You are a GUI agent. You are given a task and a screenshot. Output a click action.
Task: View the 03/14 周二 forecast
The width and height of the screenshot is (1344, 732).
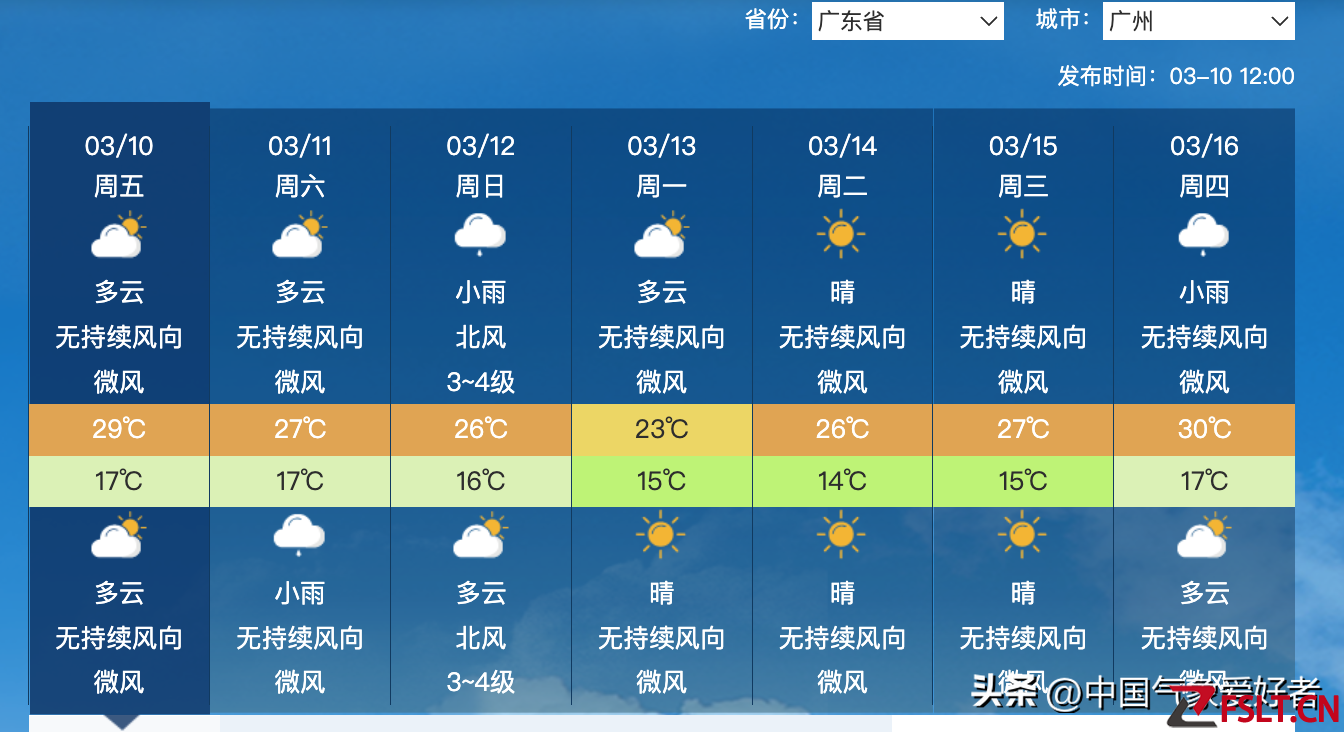[843, 166]
